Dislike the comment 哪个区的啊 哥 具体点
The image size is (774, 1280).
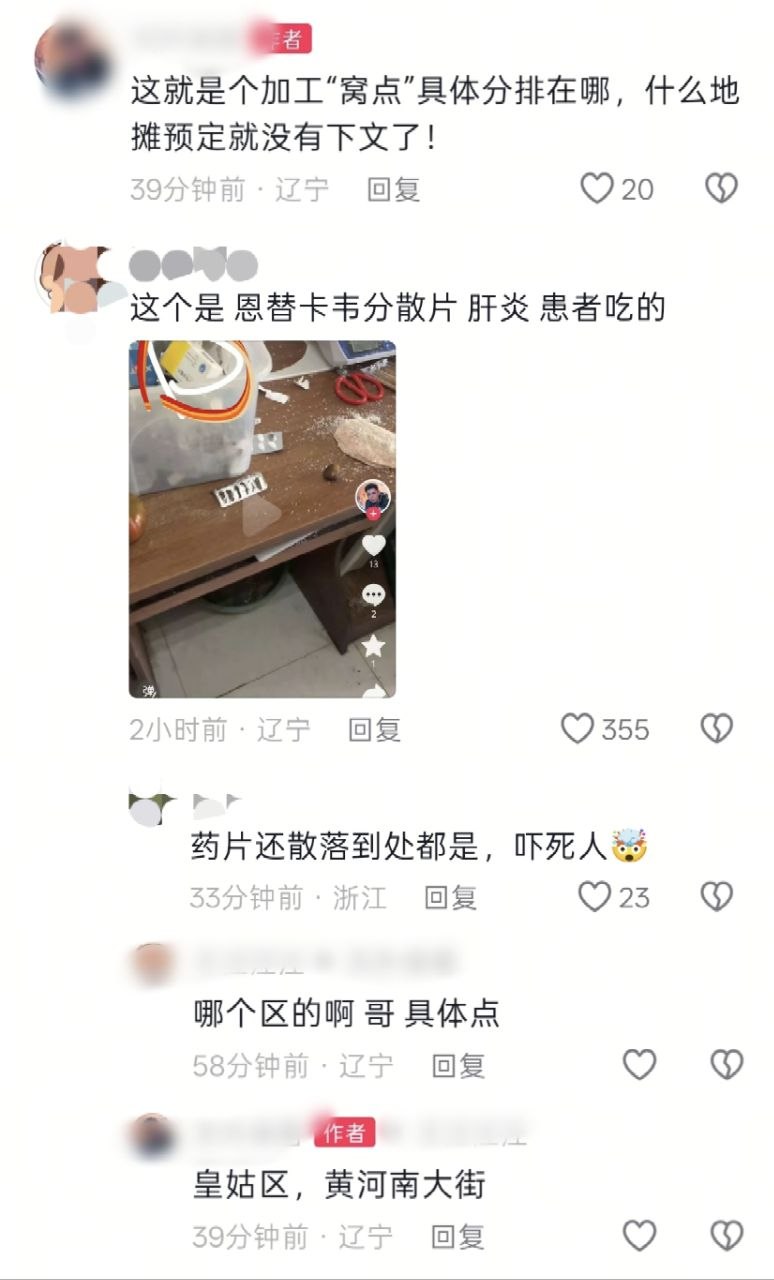click(x=726, y=1064)
